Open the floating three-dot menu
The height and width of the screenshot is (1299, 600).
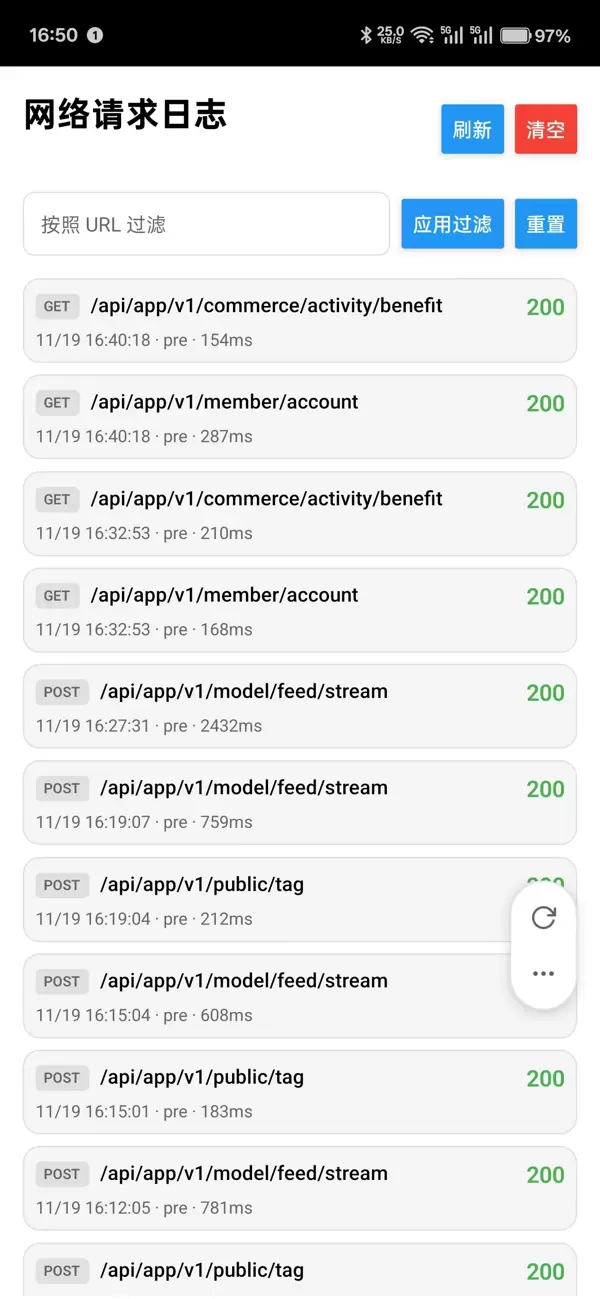[x=543, y=974]
